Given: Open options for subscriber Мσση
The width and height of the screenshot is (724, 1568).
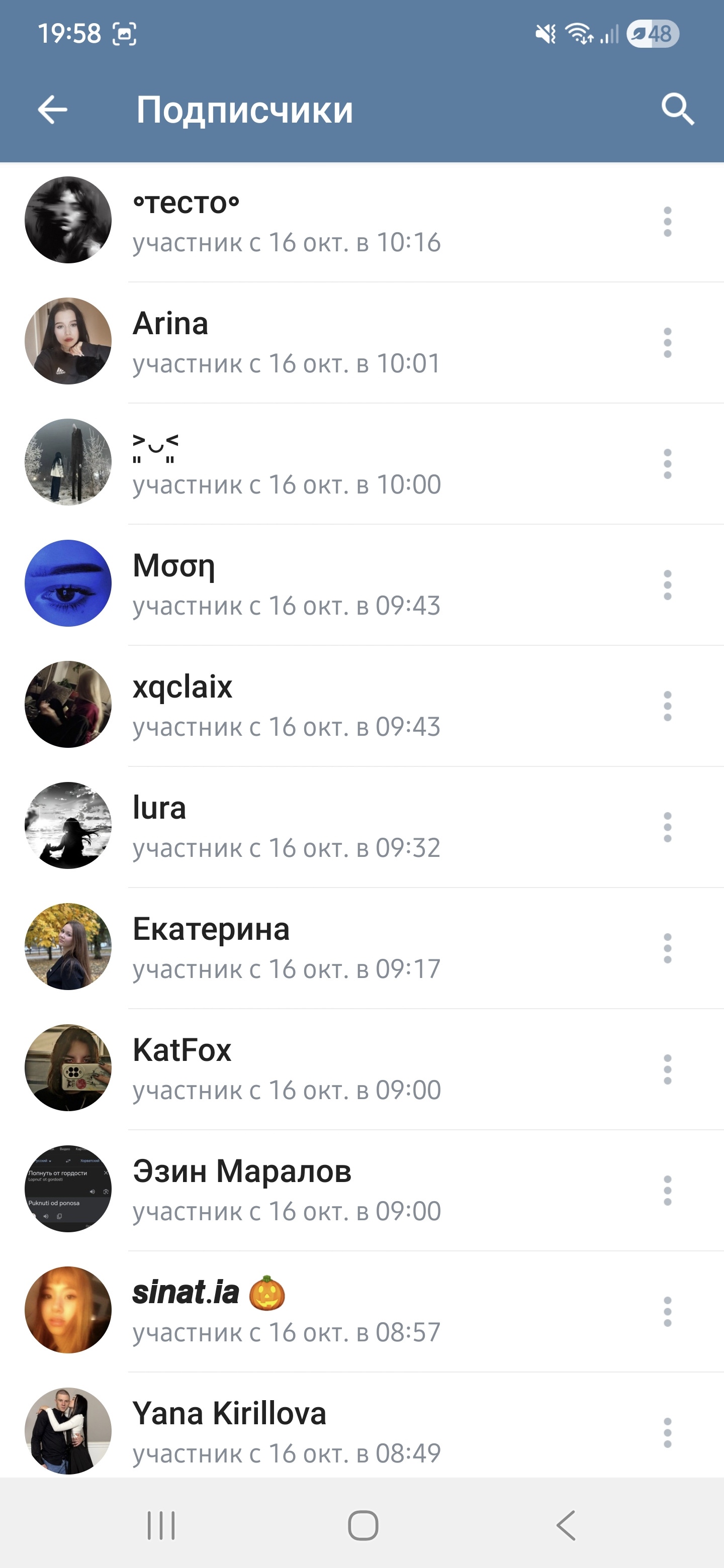Looking at the screenshot, I should pyautogui.click(x=667, y=585).
